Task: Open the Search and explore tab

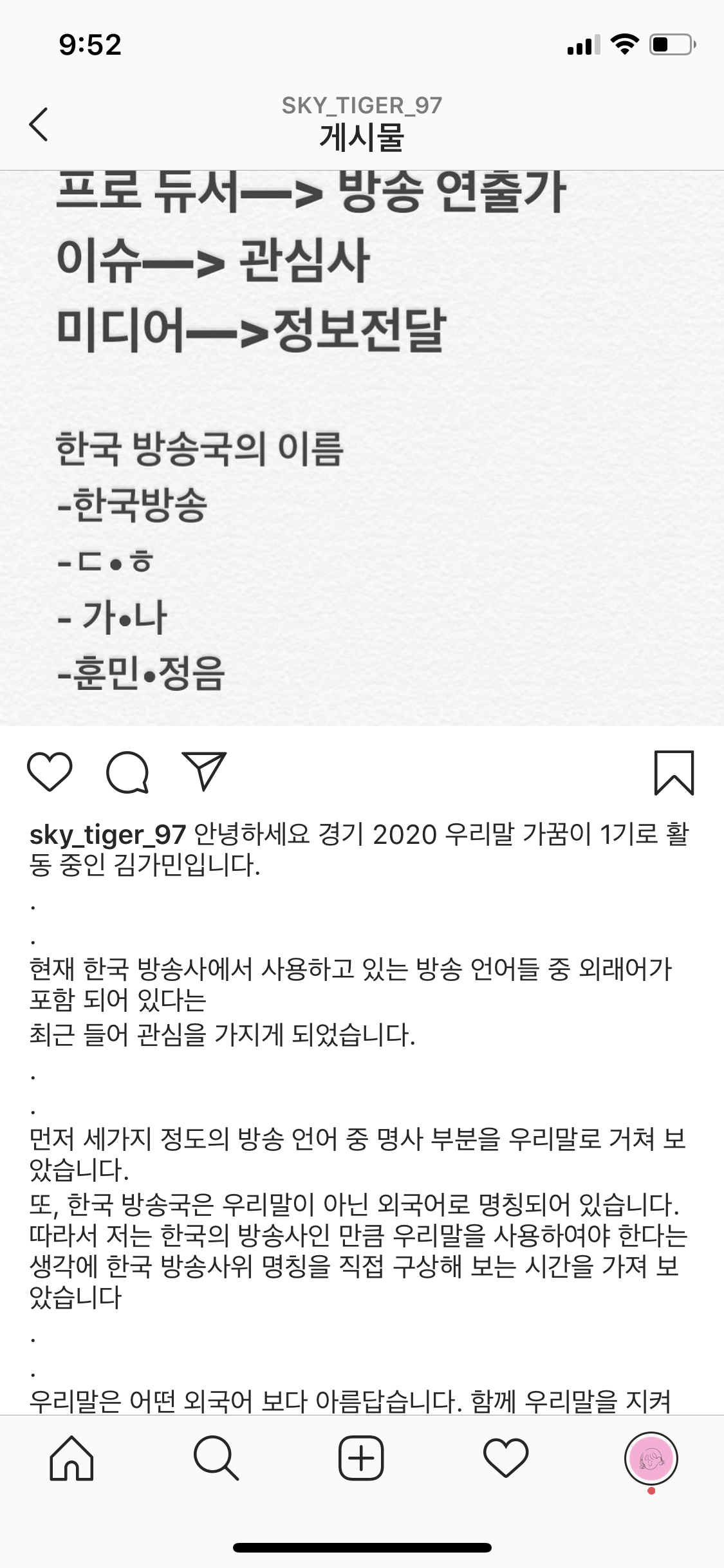Action: coord(216,1457)
